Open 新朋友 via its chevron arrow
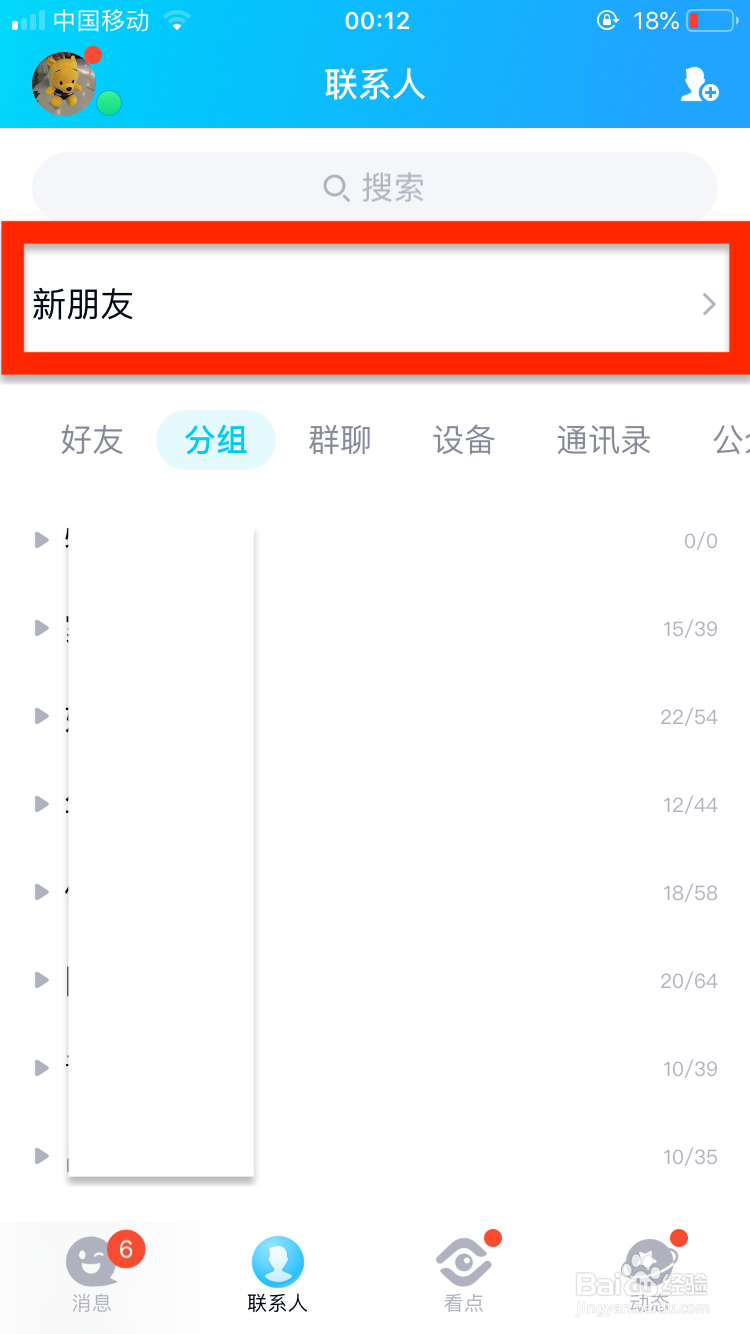 709,302
